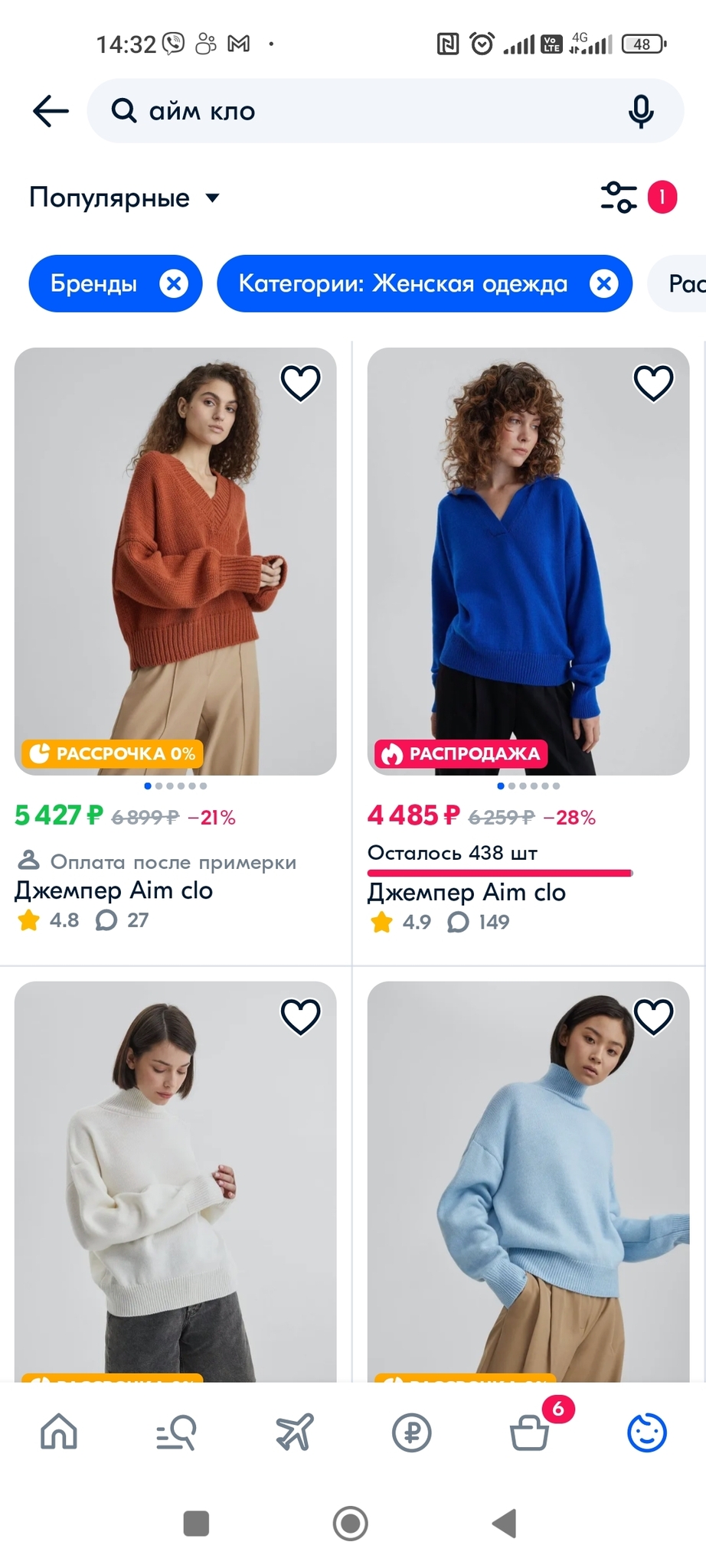Screen dimensions: 706x1568
Task: Favorite the blue jumper with polo collar
Action: (653, 383)
